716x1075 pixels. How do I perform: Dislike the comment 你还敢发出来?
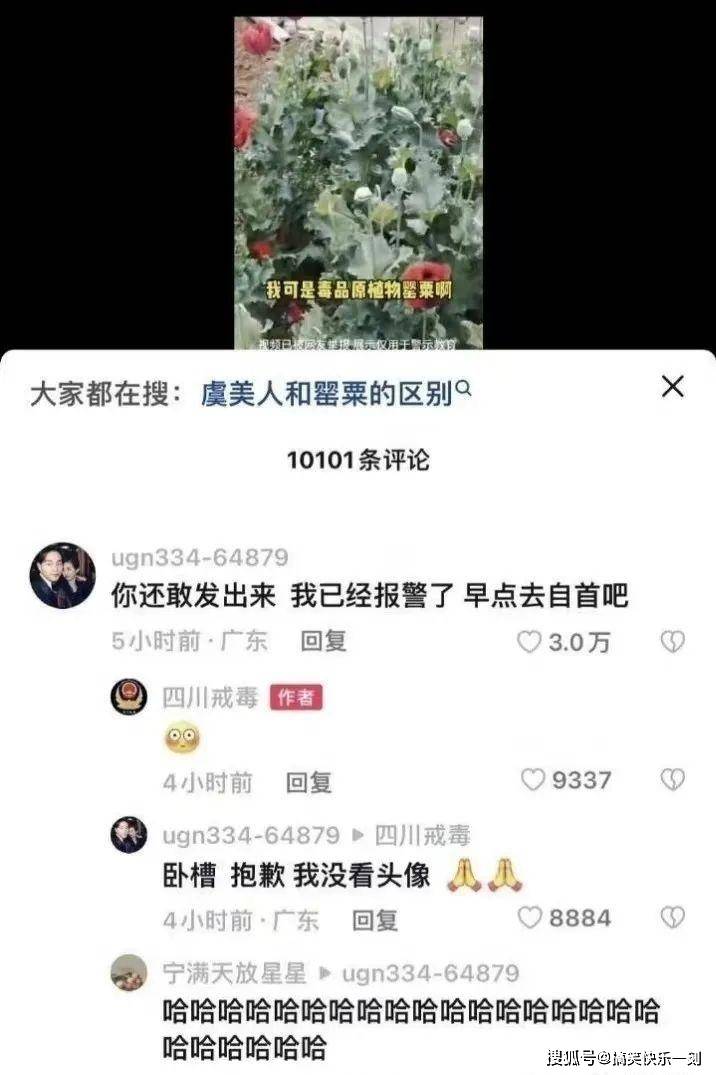click(x=673, y=642)
